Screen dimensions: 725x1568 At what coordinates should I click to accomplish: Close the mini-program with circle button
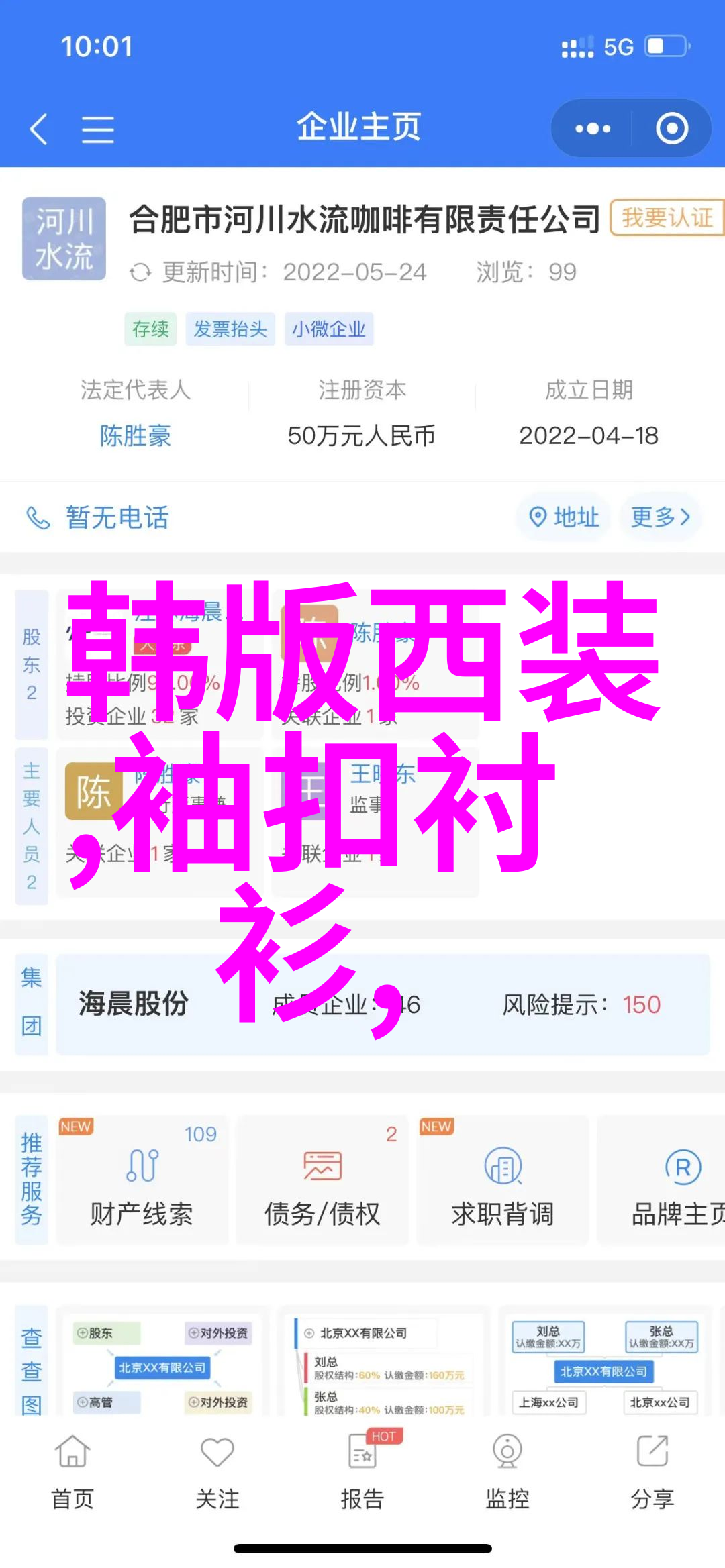[x=672, y=129]
